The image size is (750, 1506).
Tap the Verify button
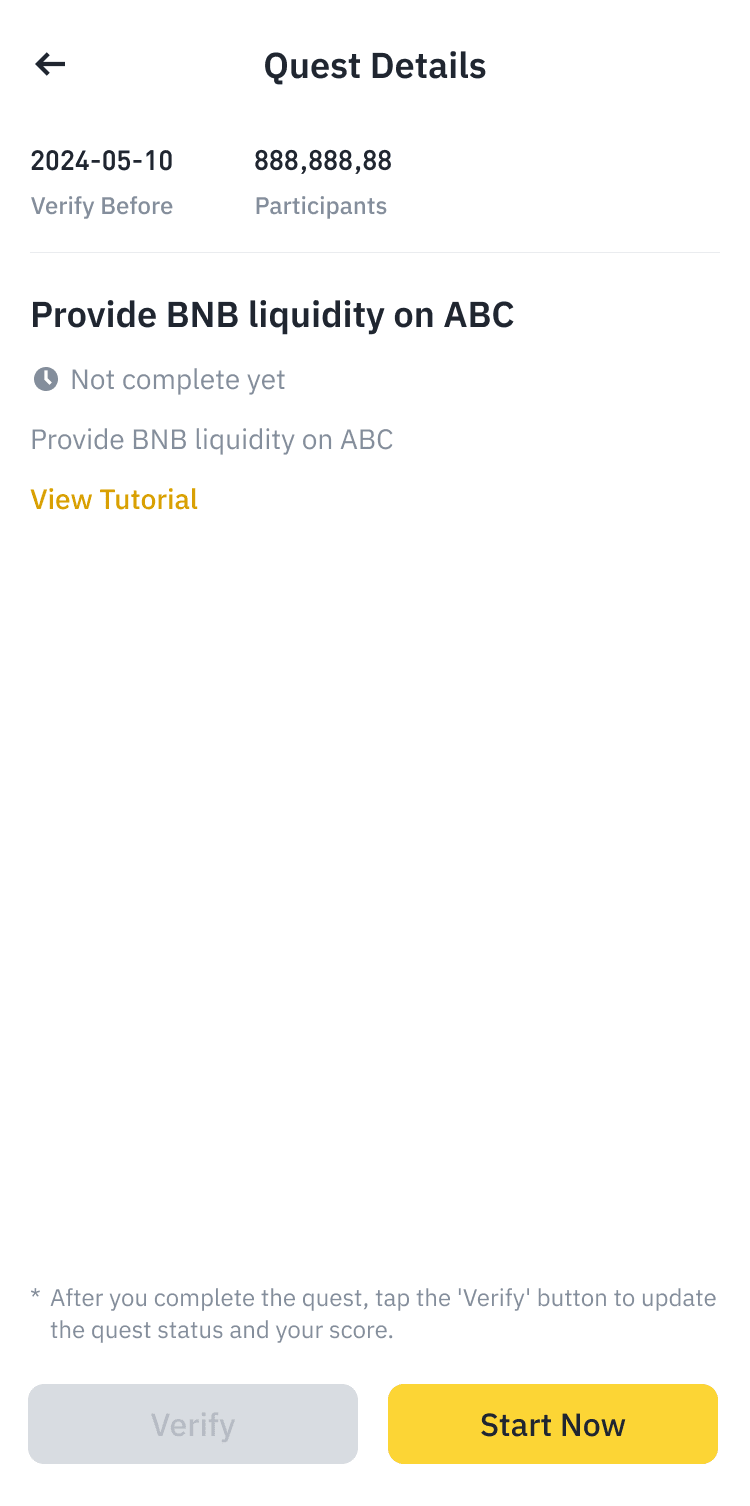tap(193, 1424)
